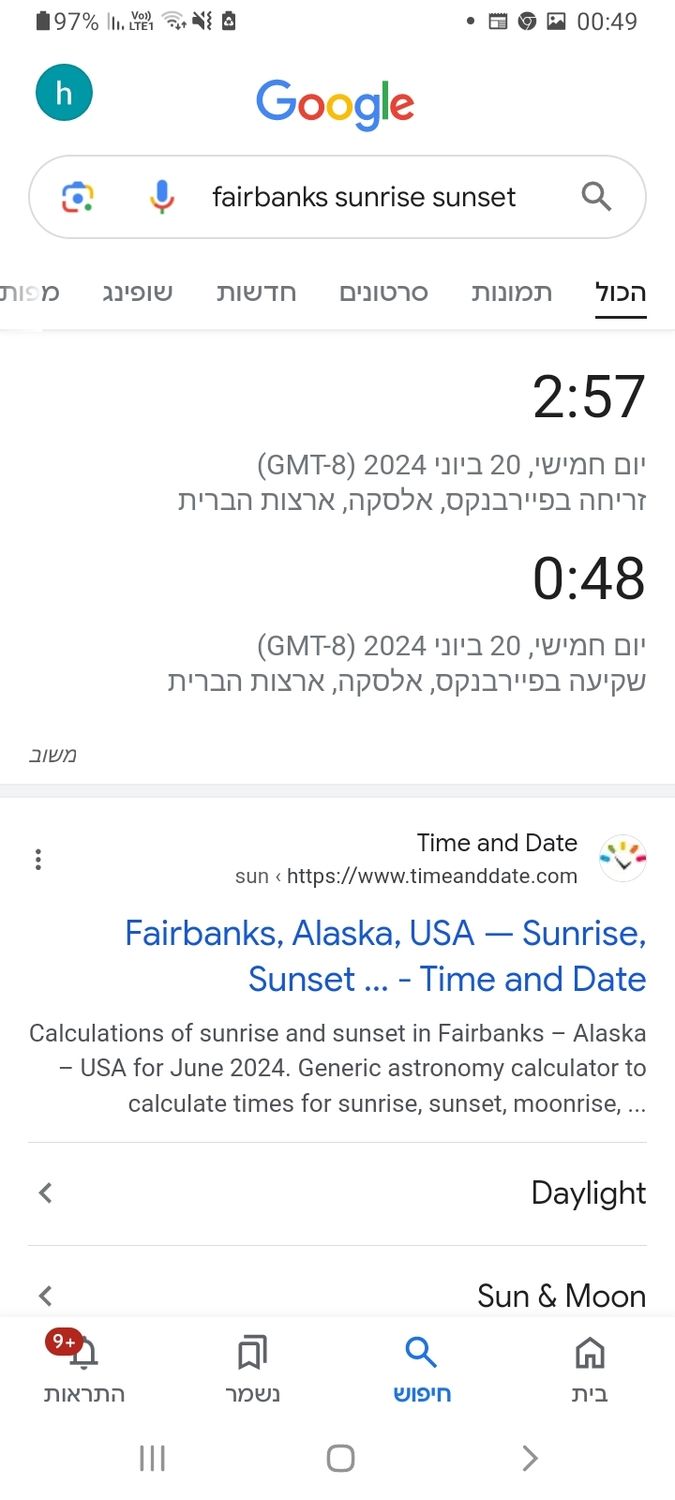
Task: Switch to the שופינג results tab
Action: 137,293
